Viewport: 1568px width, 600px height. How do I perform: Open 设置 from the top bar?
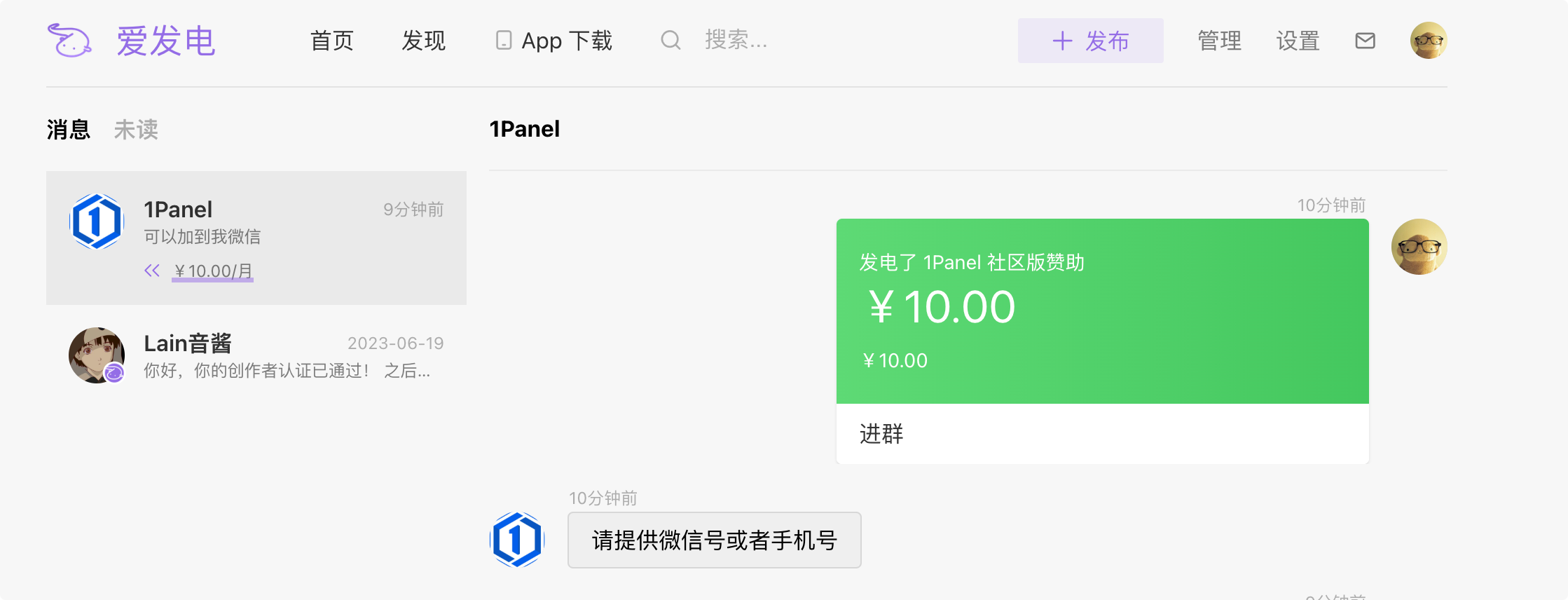click(1298, 41)
